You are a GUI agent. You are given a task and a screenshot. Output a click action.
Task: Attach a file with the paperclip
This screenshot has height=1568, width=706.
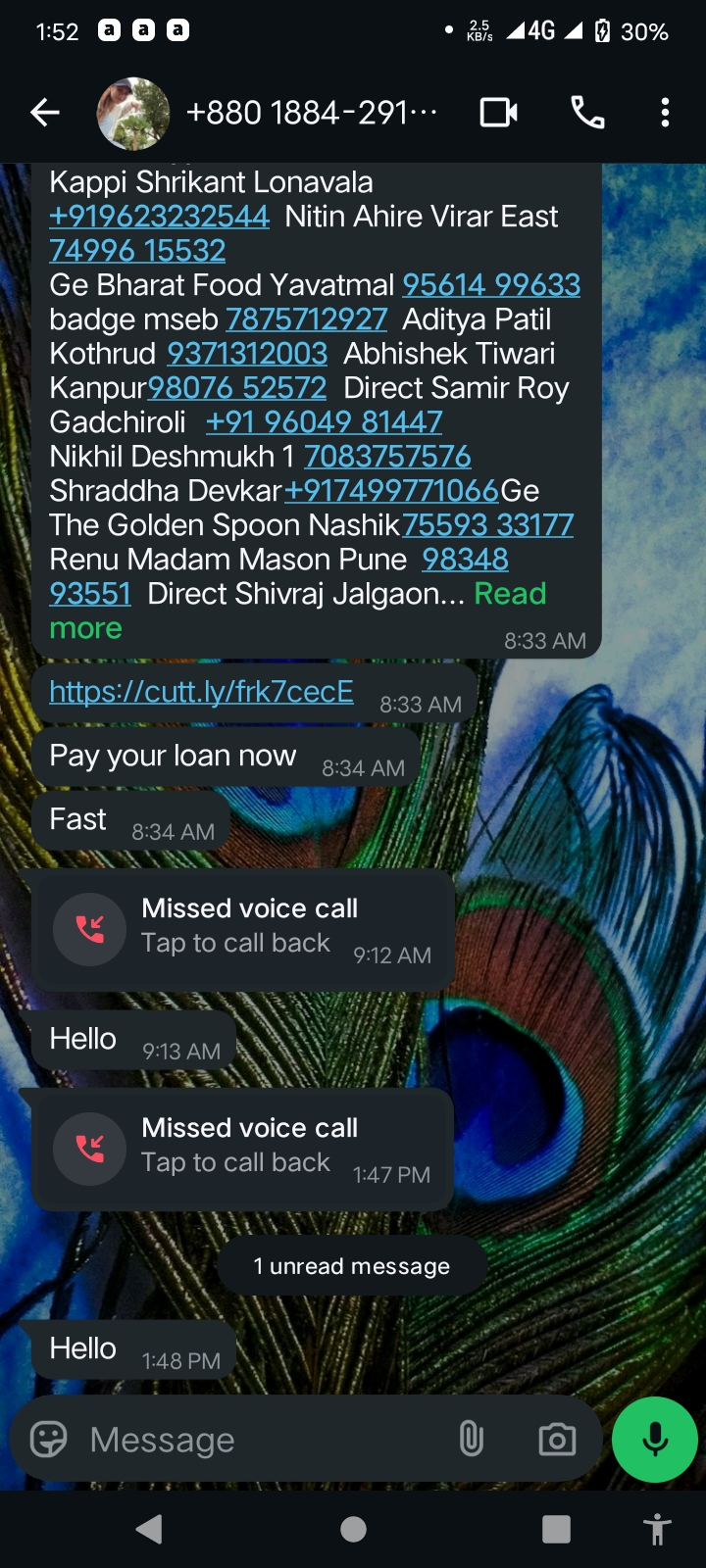coord(472,1439)
